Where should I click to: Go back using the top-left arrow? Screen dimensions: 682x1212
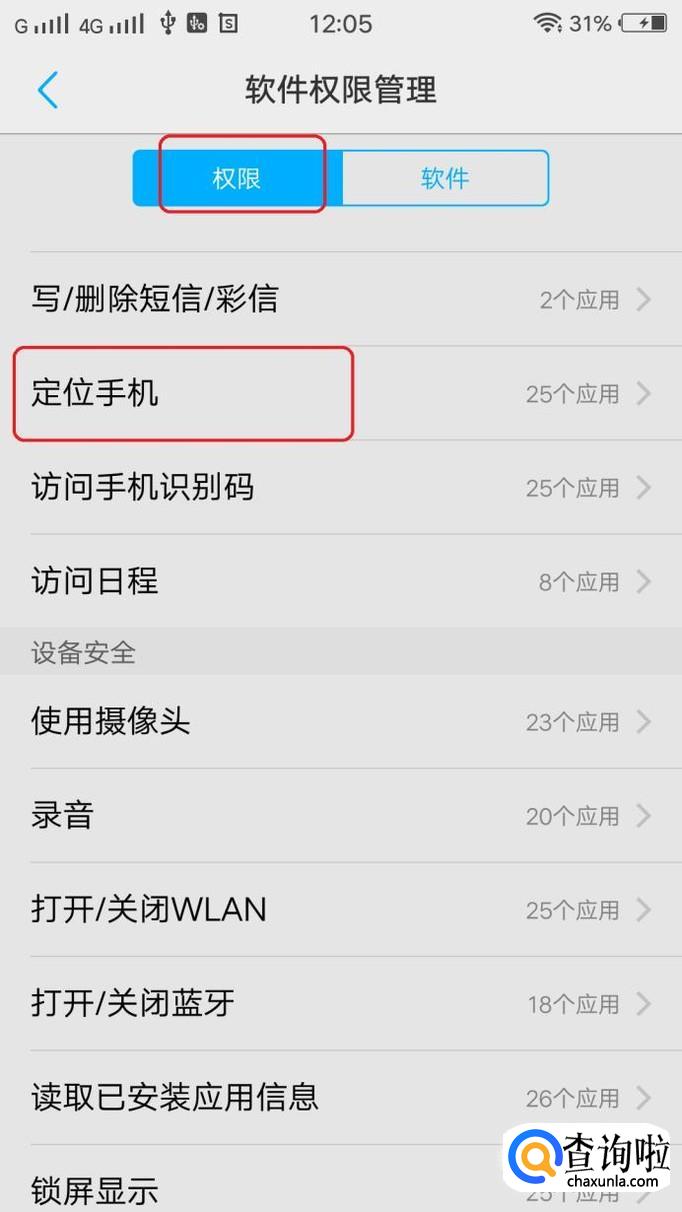48,90
